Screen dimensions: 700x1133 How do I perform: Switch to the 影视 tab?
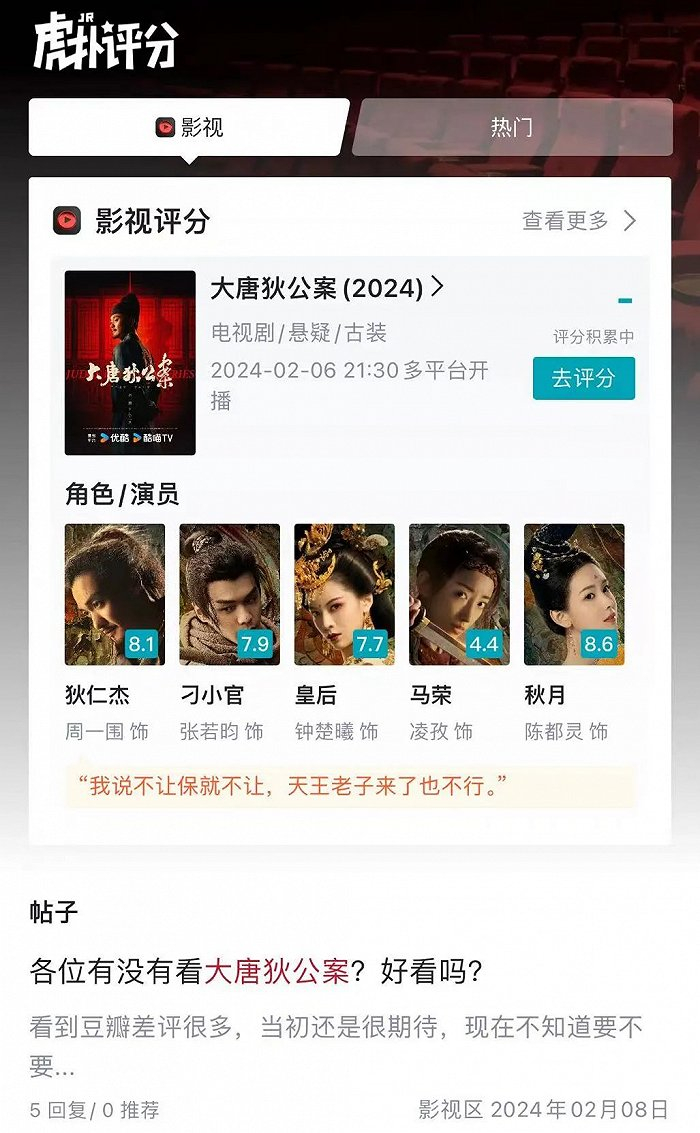coord(189,128)
